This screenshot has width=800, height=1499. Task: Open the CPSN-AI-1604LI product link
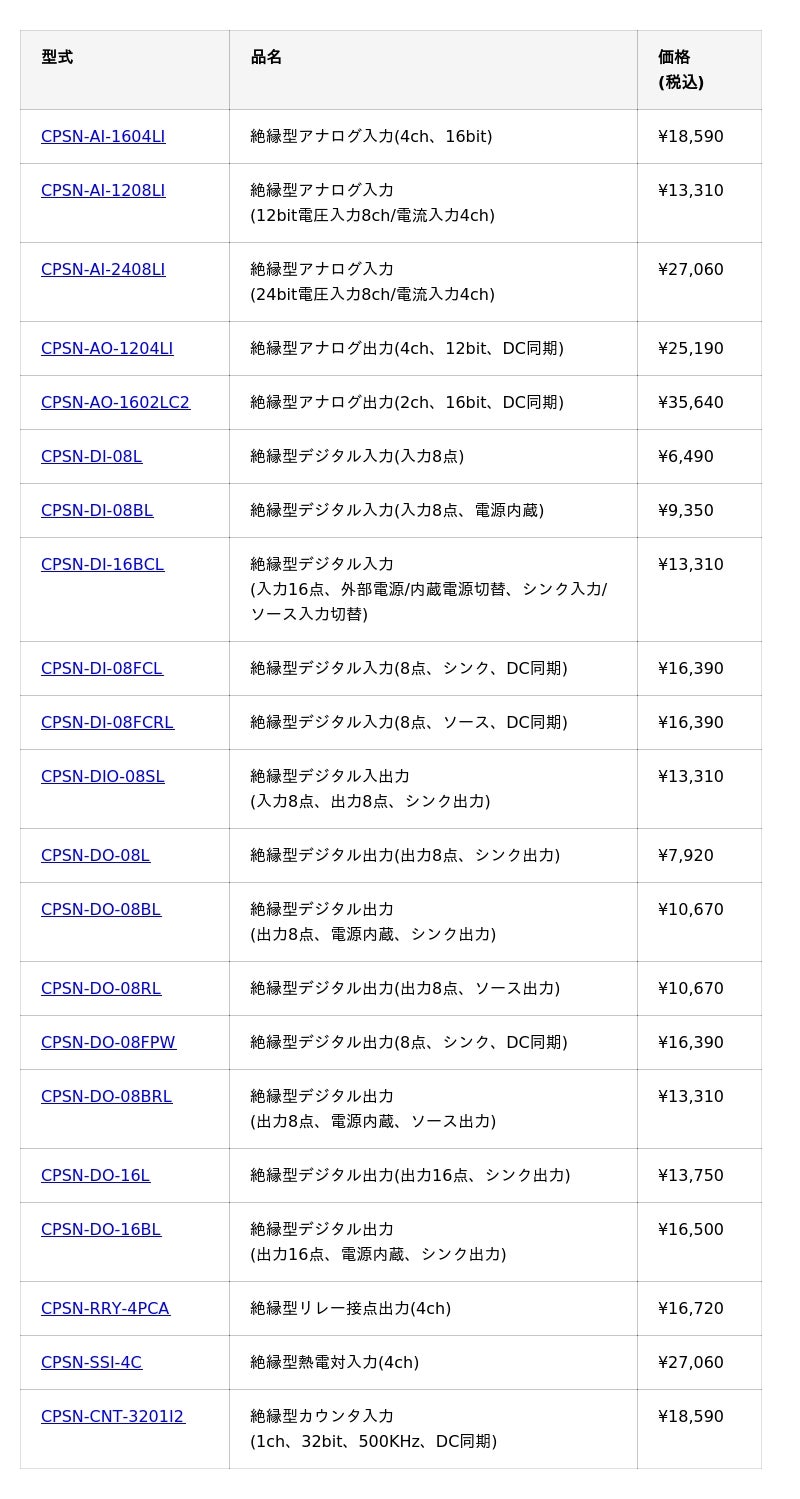click(x=103, y=136)
